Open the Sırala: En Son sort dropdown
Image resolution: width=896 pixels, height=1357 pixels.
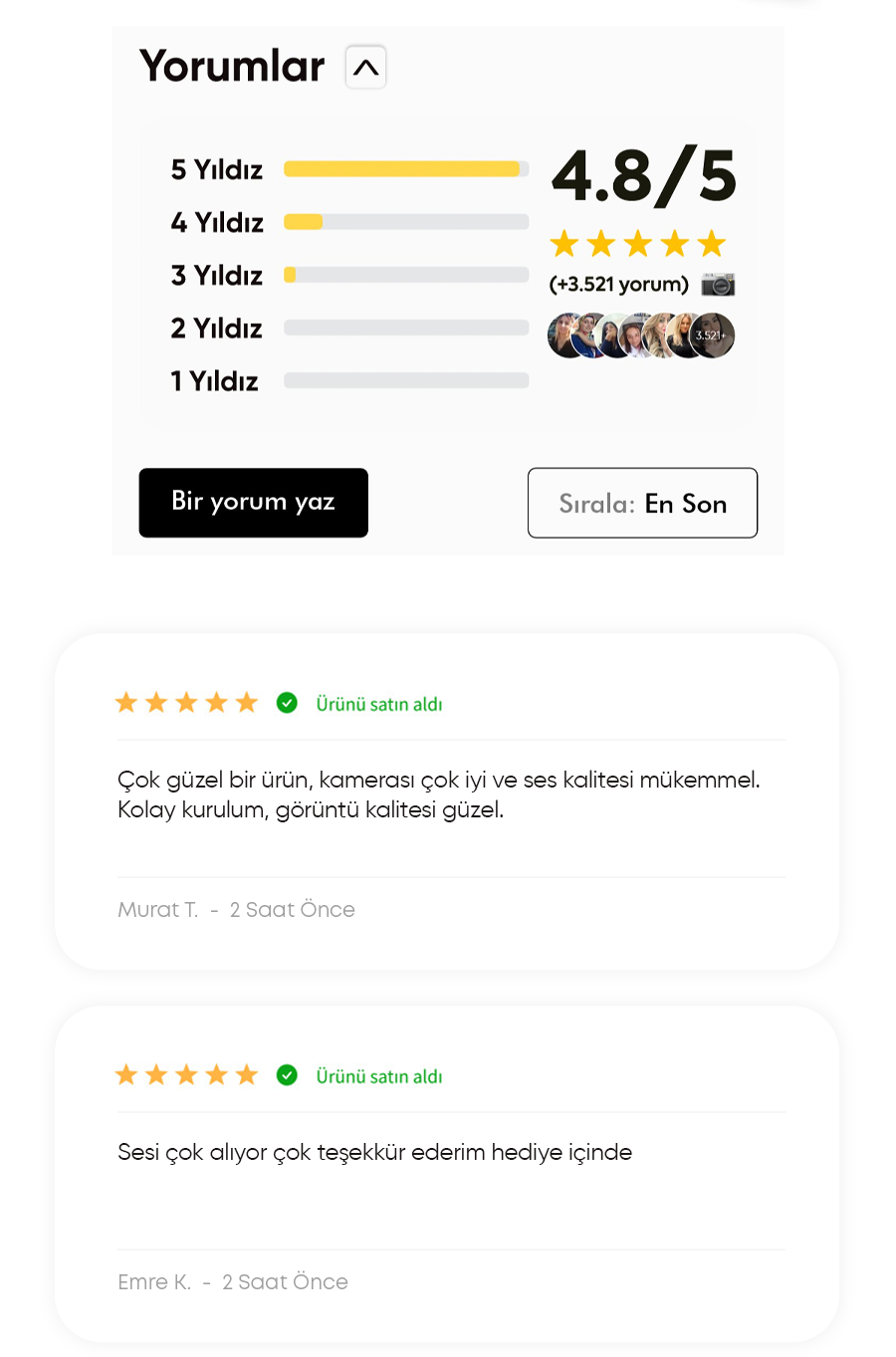point(642,503)
